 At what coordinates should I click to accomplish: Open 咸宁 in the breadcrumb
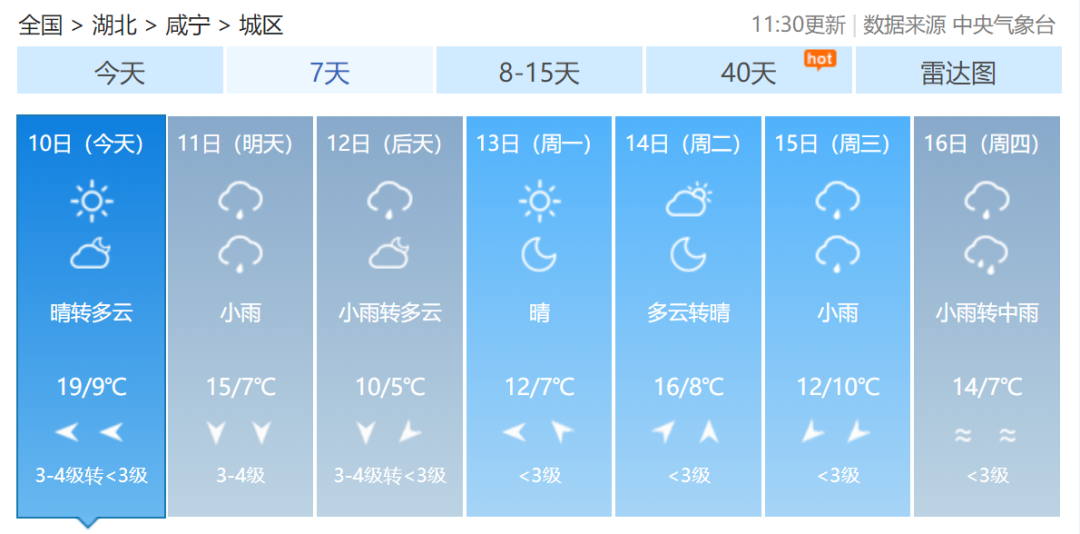point(187,25)
